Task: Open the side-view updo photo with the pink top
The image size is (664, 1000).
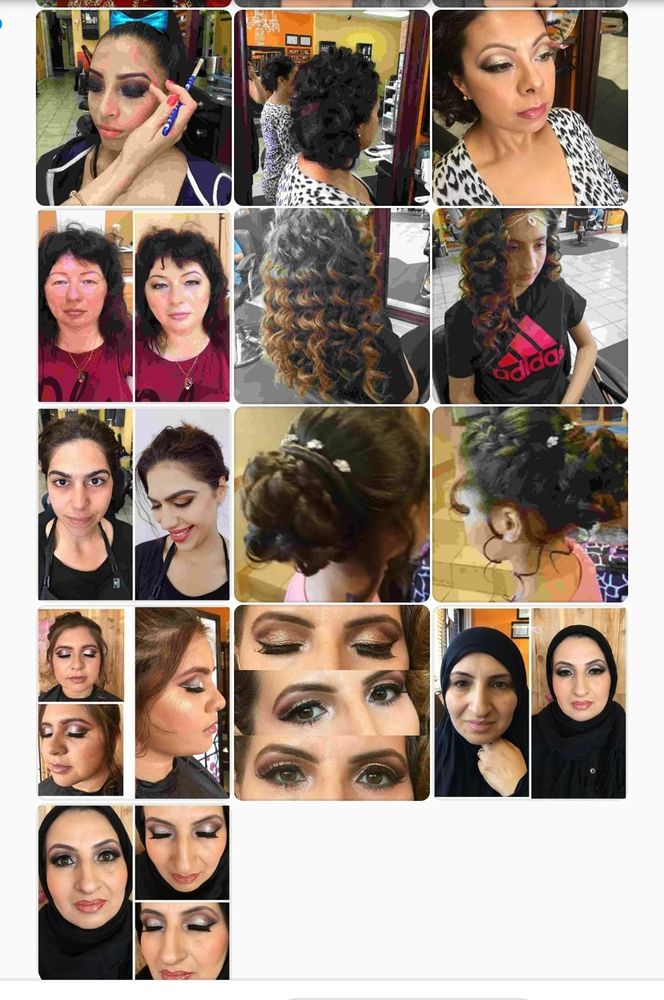Action: (530, 503)
